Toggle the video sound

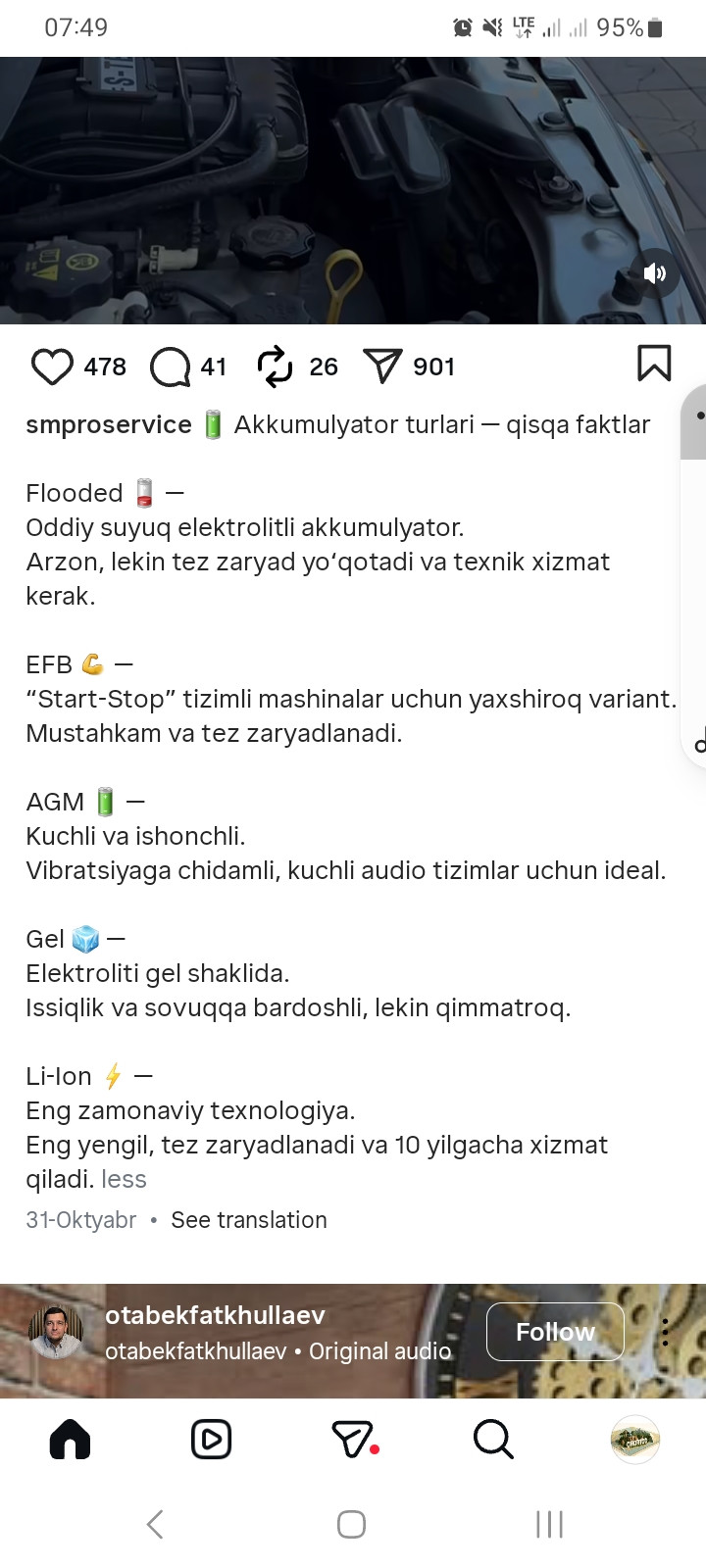tap(655, 273)
